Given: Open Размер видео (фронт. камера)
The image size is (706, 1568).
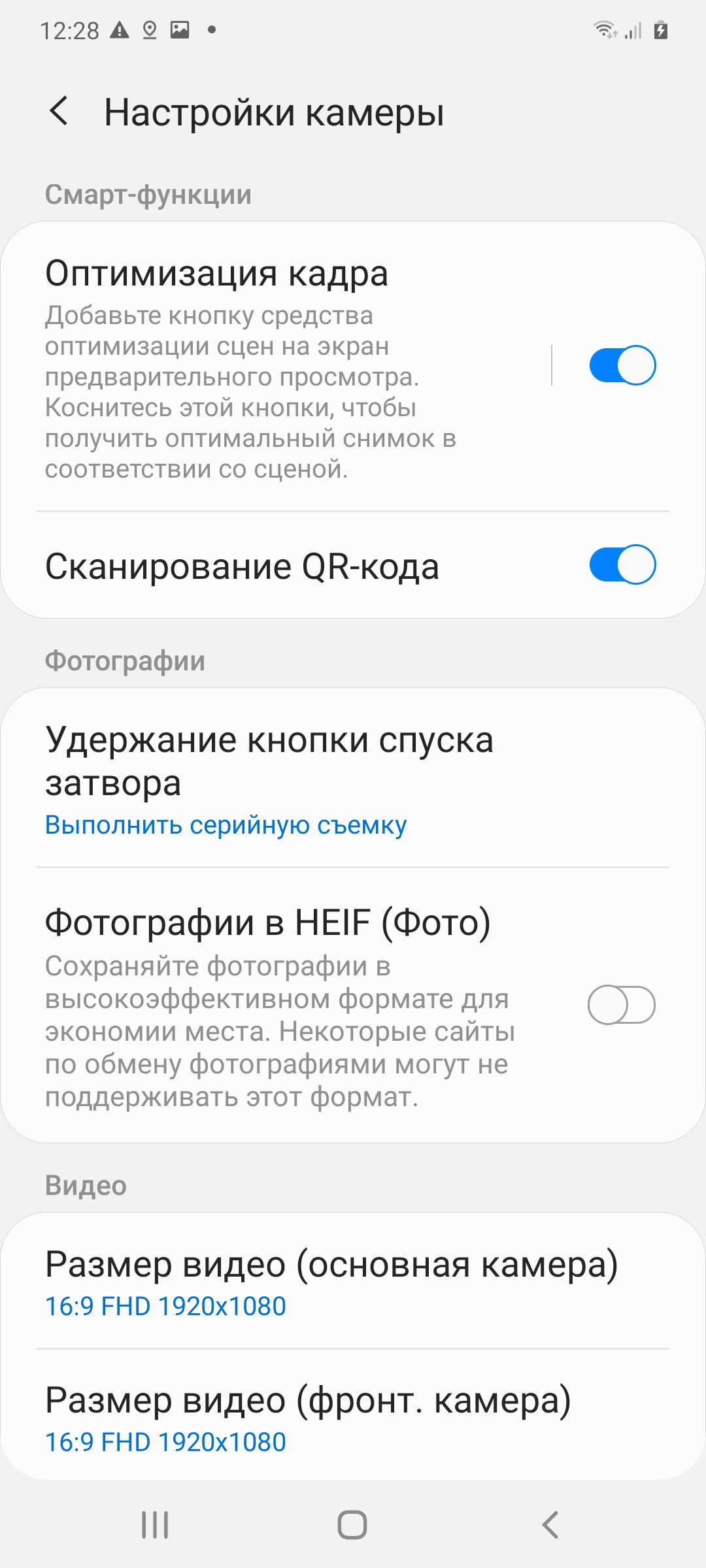Looking at the screenshot, I should [353, 1415].
